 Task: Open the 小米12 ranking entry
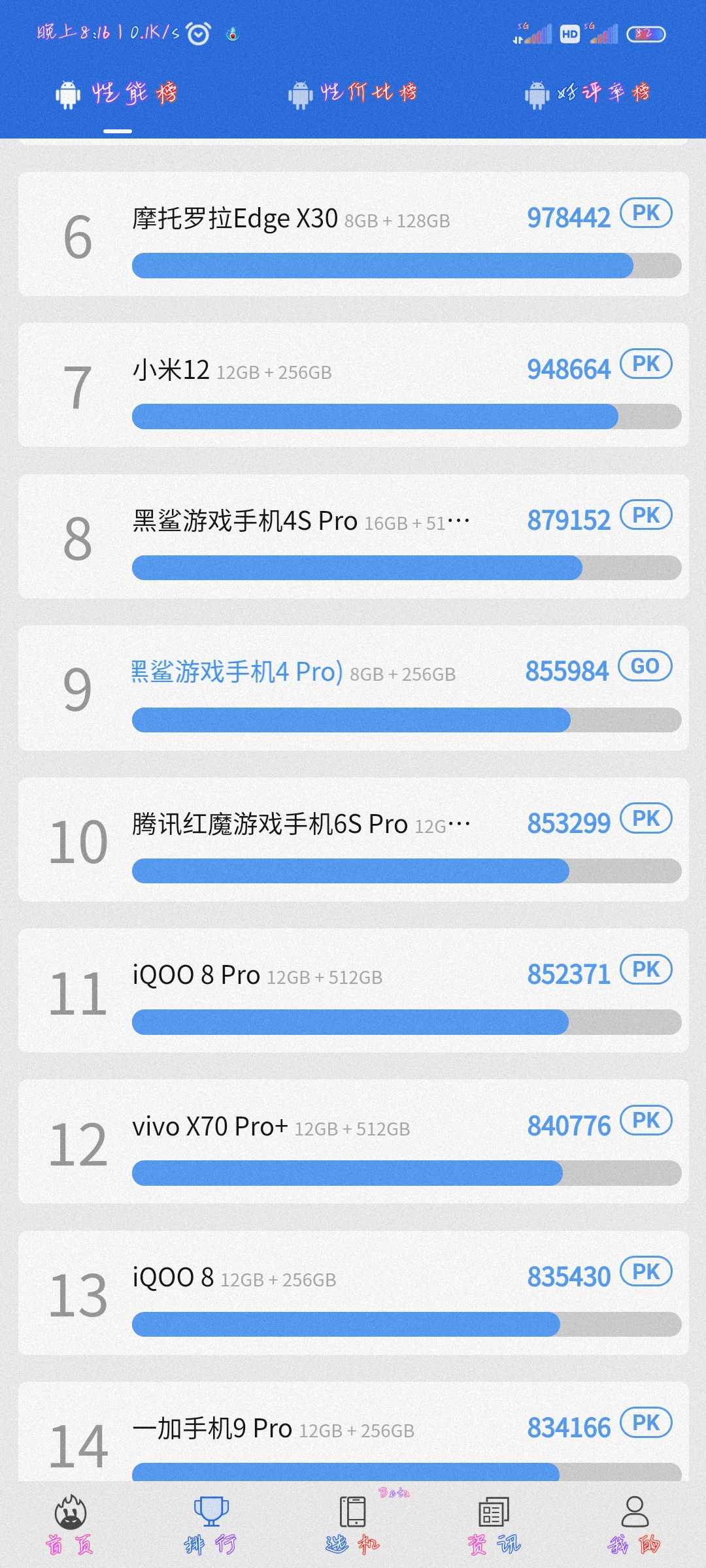(353, 385)
